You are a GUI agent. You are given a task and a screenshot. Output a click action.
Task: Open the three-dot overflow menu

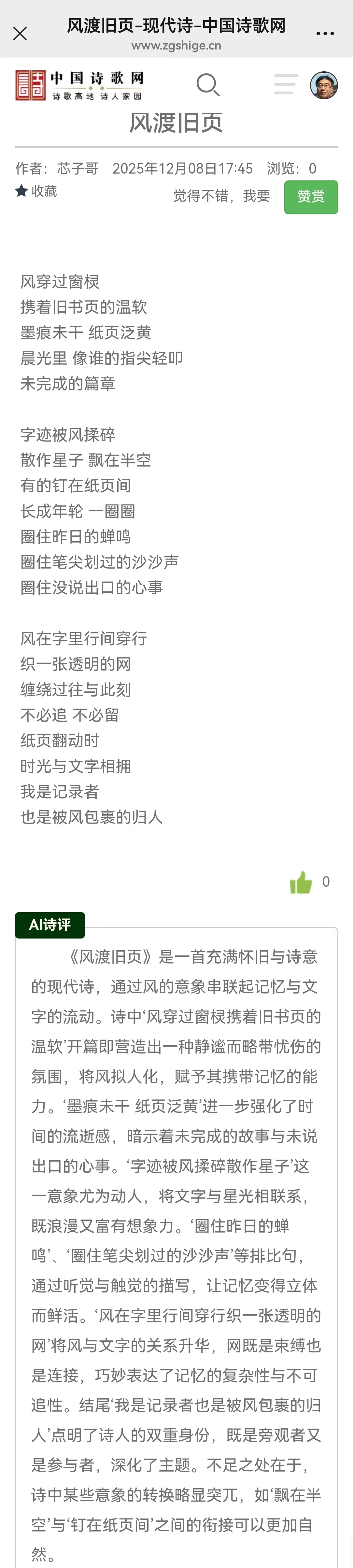(x=325, y=34)
